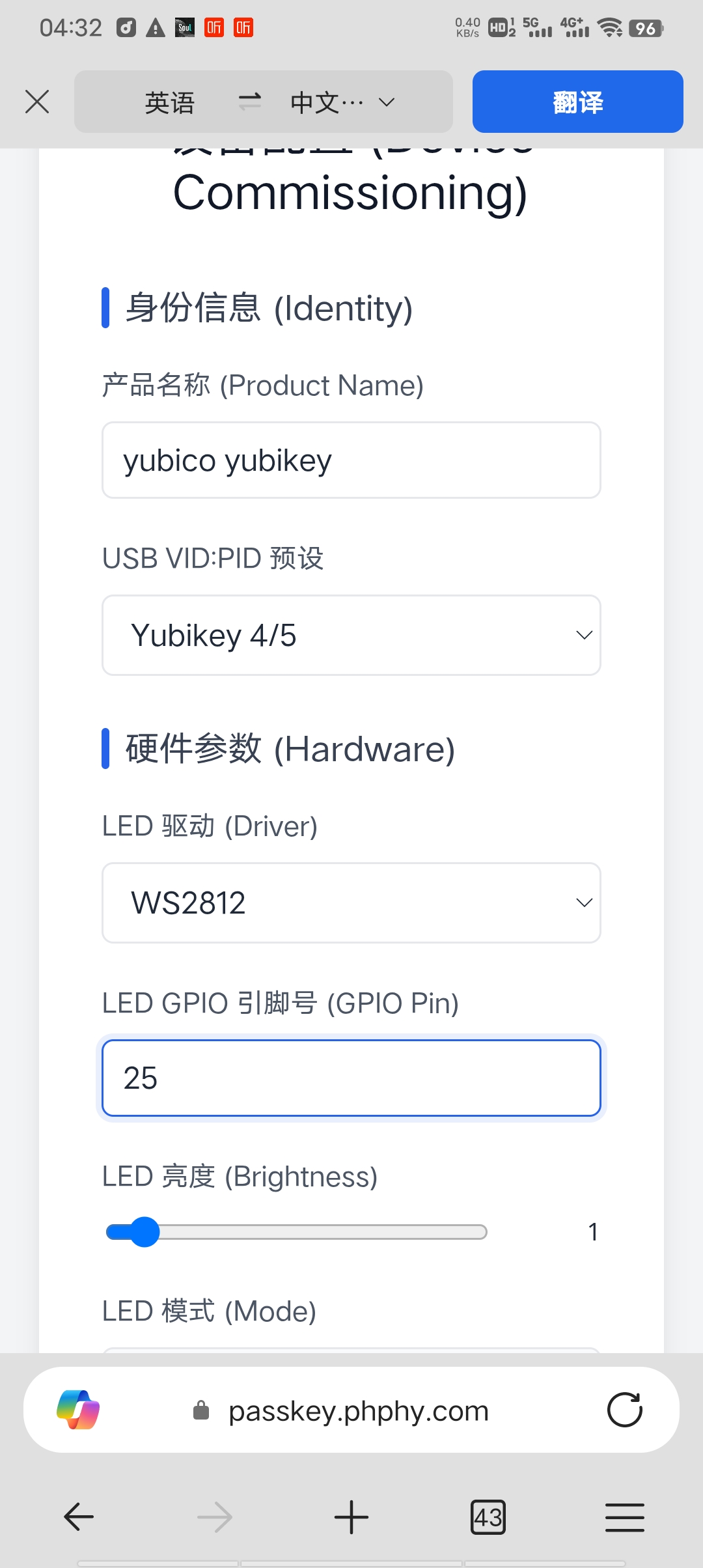Image resolution: width=703 pixels, height=1568 pixels.
Task: Go back to the previous page
Action: (79, 1517)
